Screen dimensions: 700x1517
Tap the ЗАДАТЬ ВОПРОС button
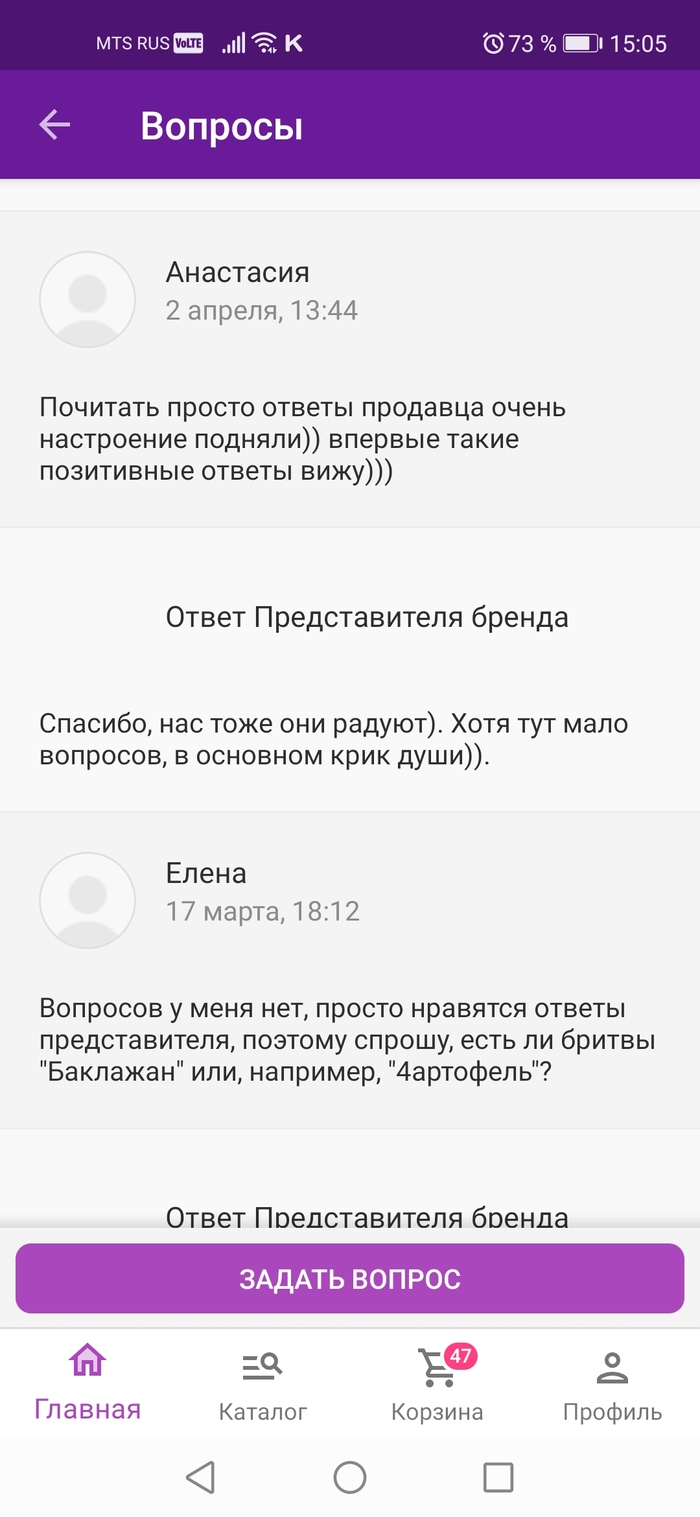pos(350,1279)
